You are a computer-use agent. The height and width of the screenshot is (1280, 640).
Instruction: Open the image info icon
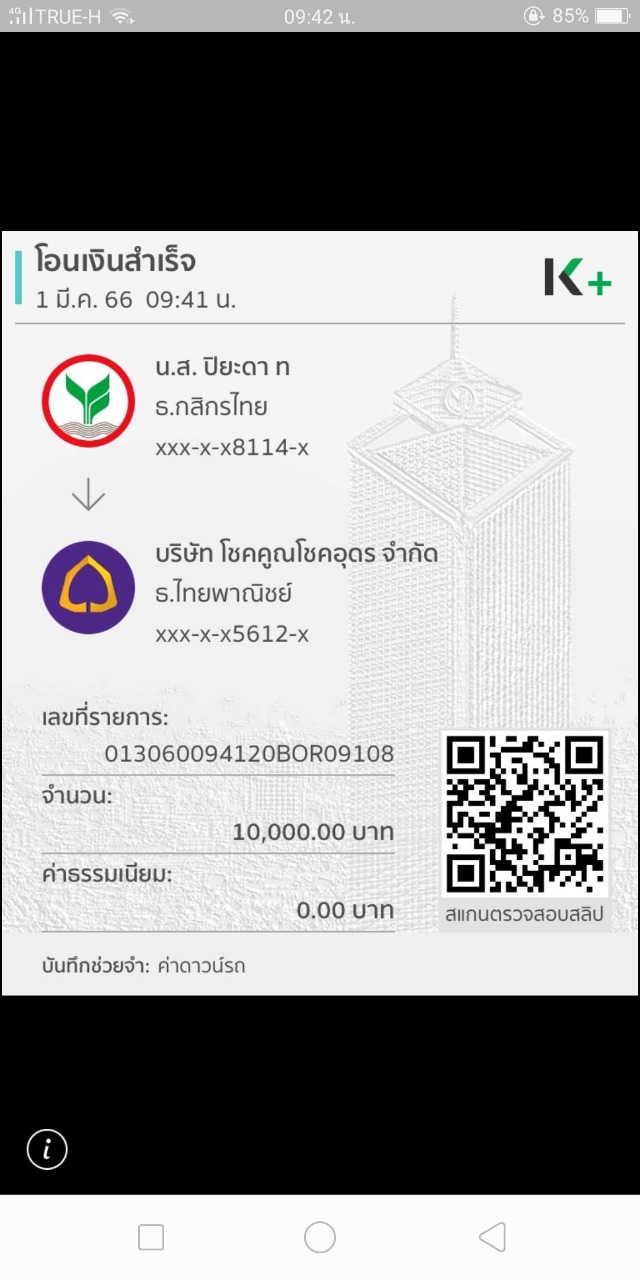[47, 1149]
